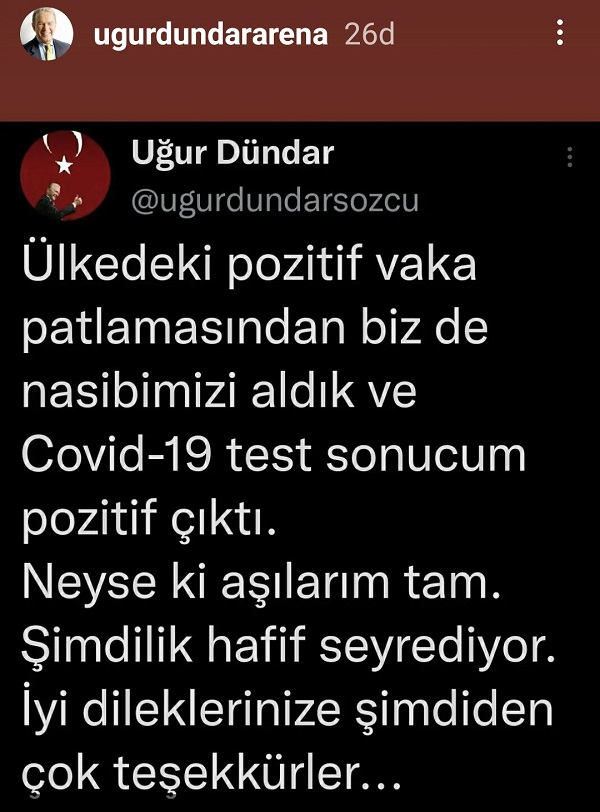Open the ugurdundararena username link
The width and height of the screenshot is (600, 812).
point(210,35)
